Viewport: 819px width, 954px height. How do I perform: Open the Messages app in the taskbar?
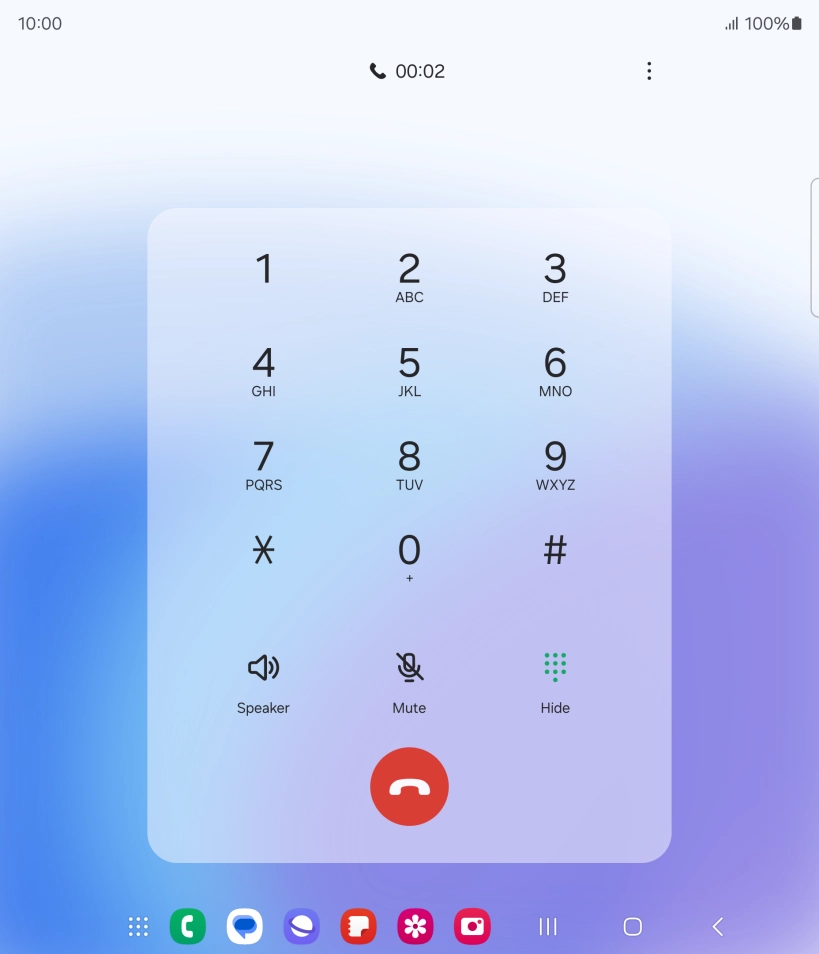(245, 927)
